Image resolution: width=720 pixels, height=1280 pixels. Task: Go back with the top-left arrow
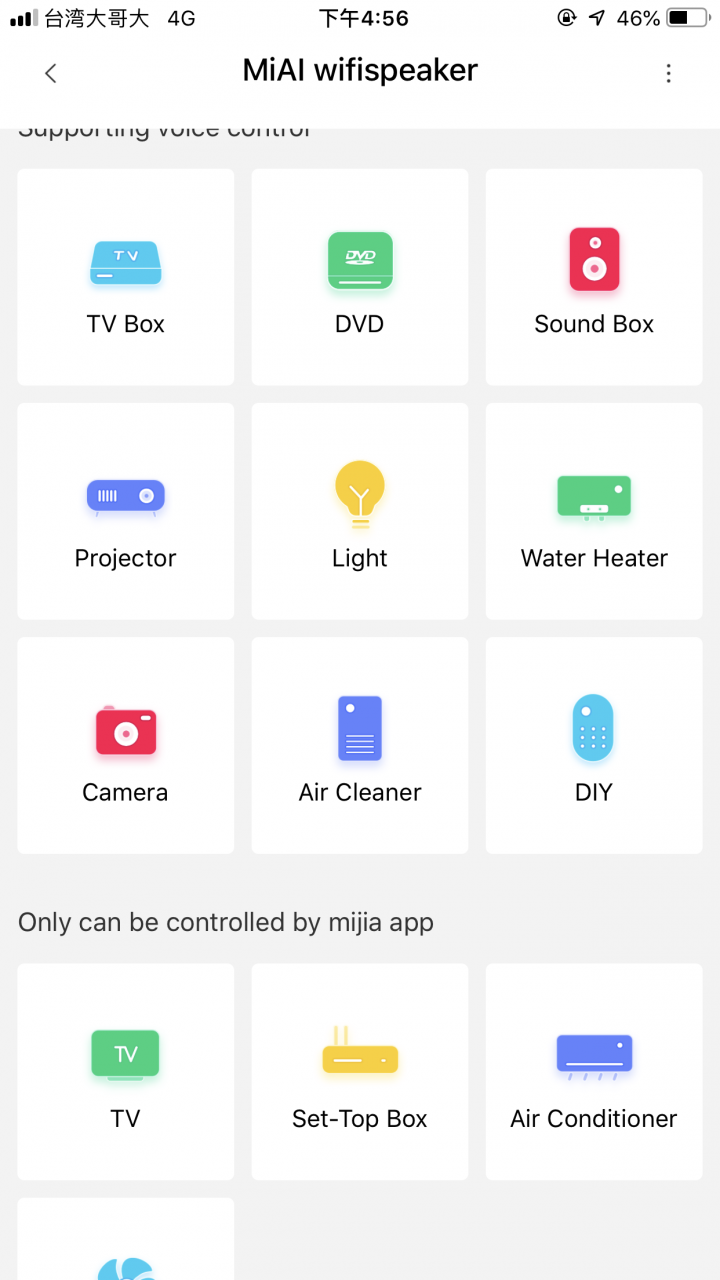pyautogui.click(x=51, y=73)
